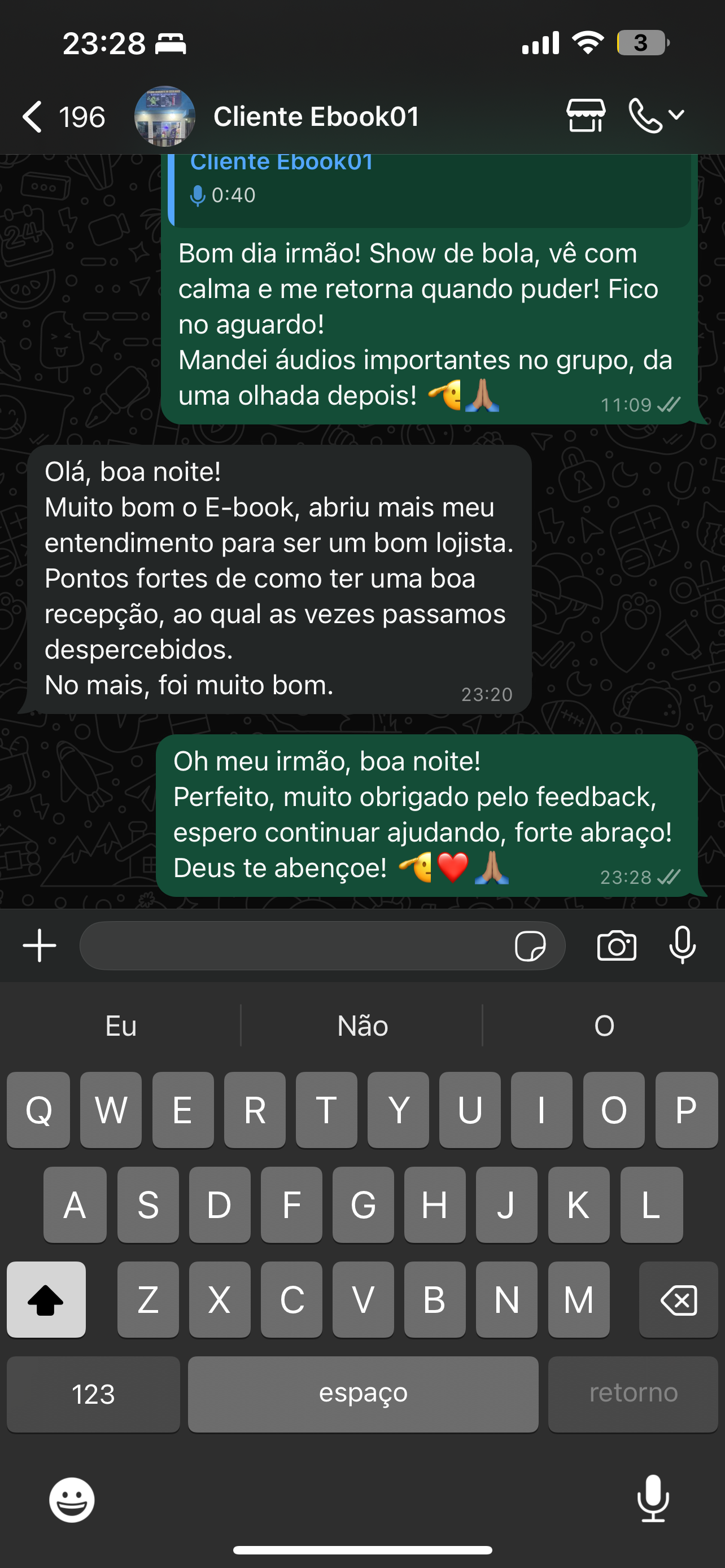Tap the quoted 0:40 voice message

[429, 189]
